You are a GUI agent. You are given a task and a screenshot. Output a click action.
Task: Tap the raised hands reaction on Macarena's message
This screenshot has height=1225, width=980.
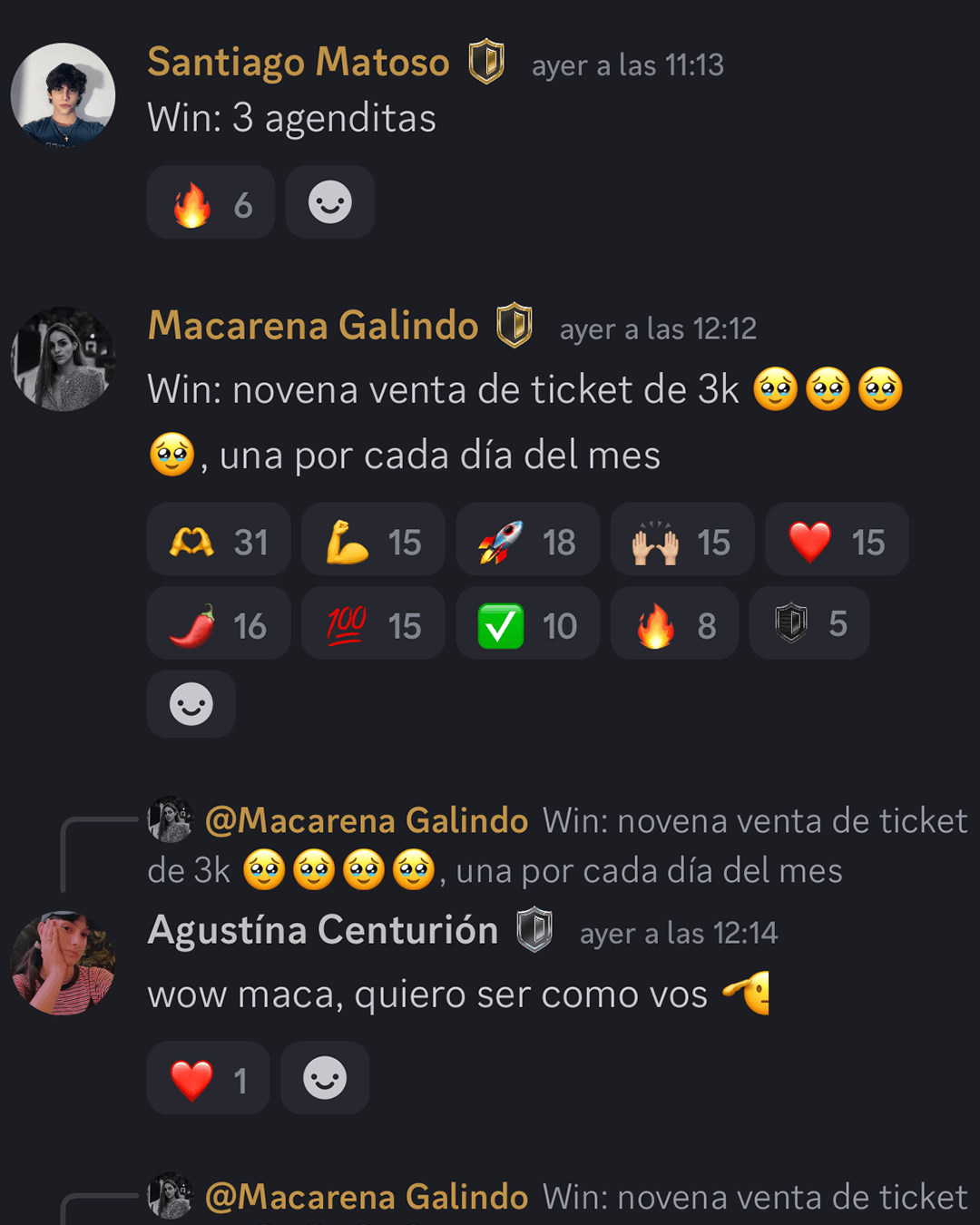[681, 540]
